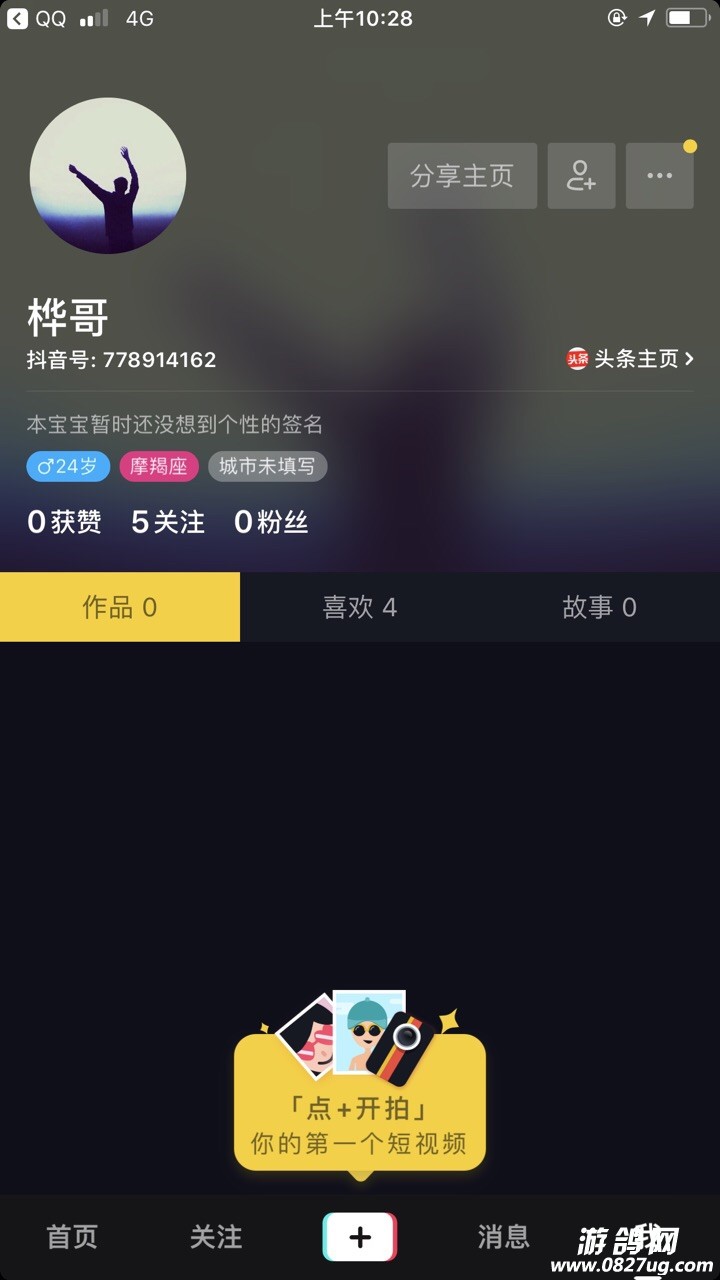Open the 消息 messages tab

503,1237
